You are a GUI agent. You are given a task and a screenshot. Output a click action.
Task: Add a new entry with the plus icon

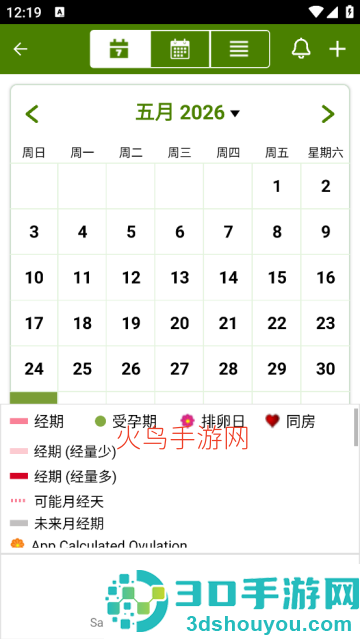coord(338,49)
